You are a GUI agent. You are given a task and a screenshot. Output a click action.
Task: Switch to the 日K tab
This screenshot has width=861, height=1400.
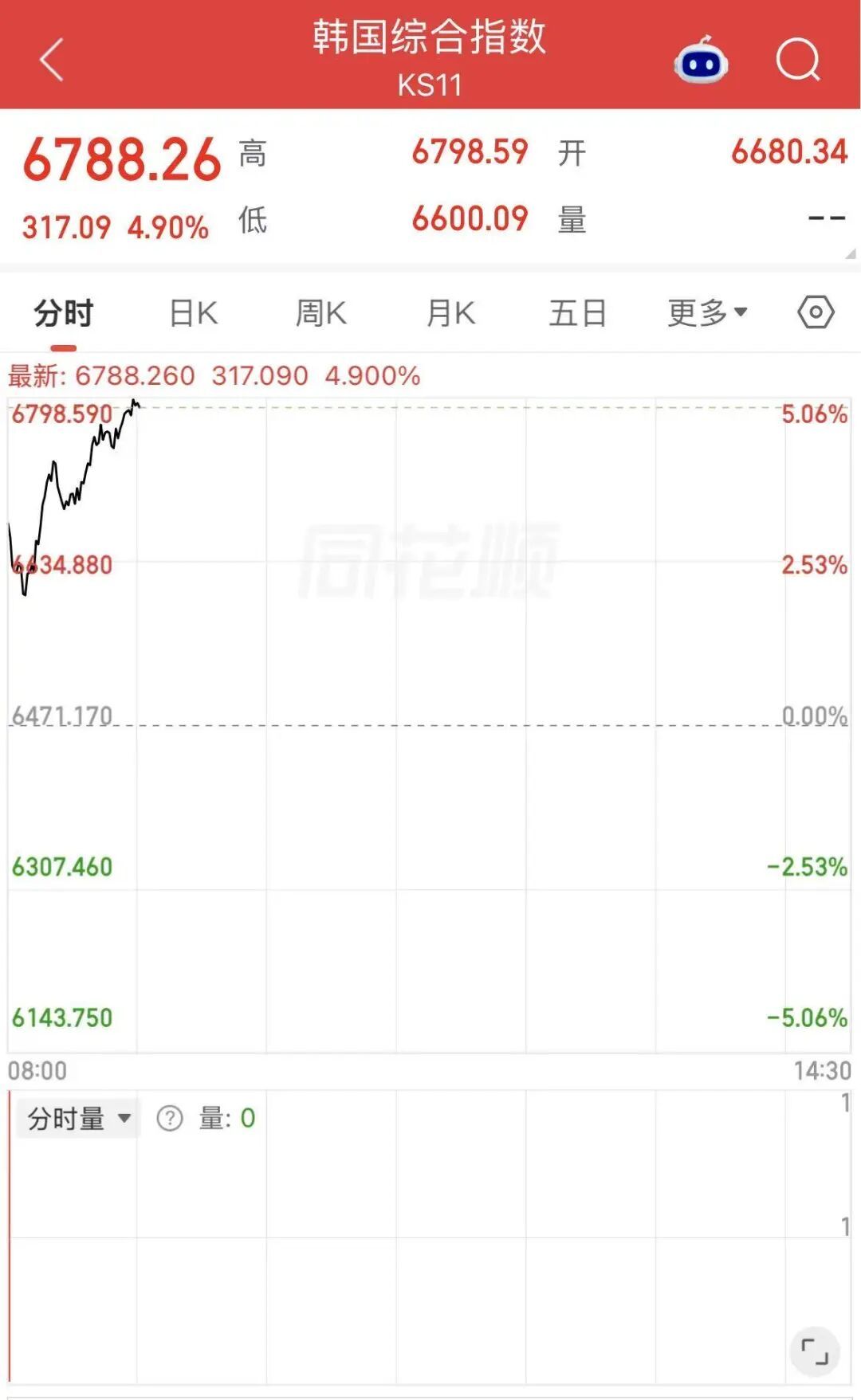tap(194, 313)
